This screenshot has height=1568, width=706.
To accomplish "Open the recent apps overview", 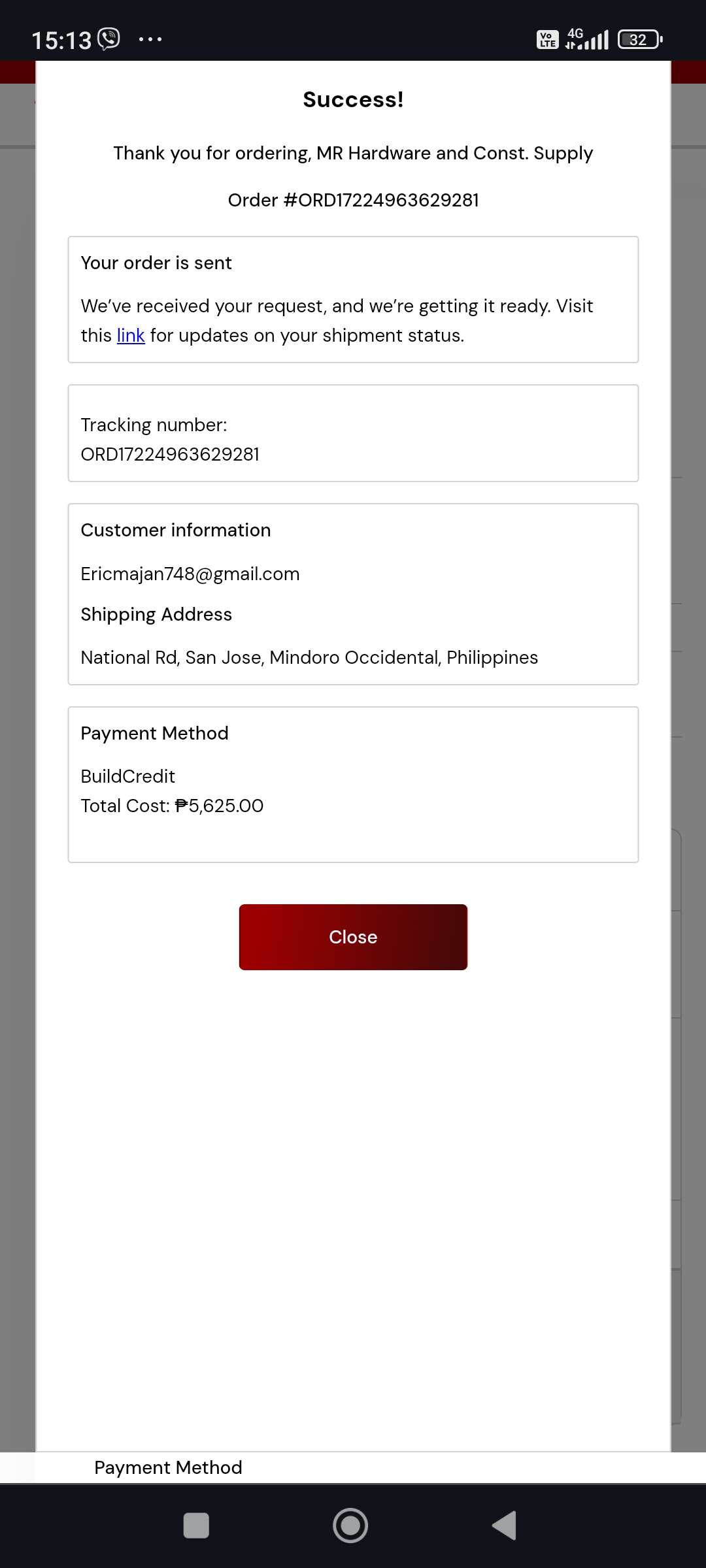I will pyautogui.click(x=196, y=1526).
